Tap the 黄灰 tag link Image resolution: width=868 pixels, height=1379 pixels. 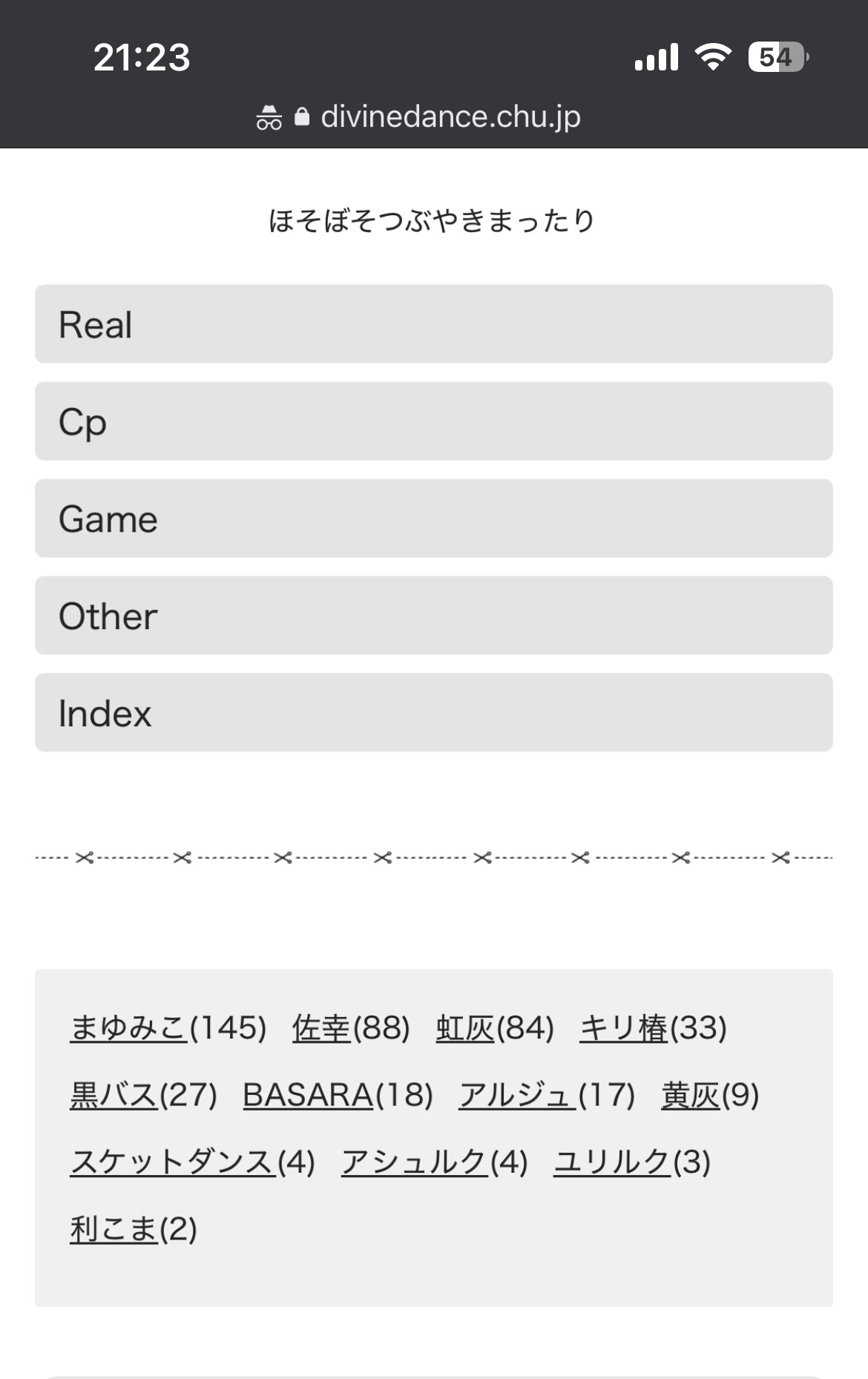690,1095
